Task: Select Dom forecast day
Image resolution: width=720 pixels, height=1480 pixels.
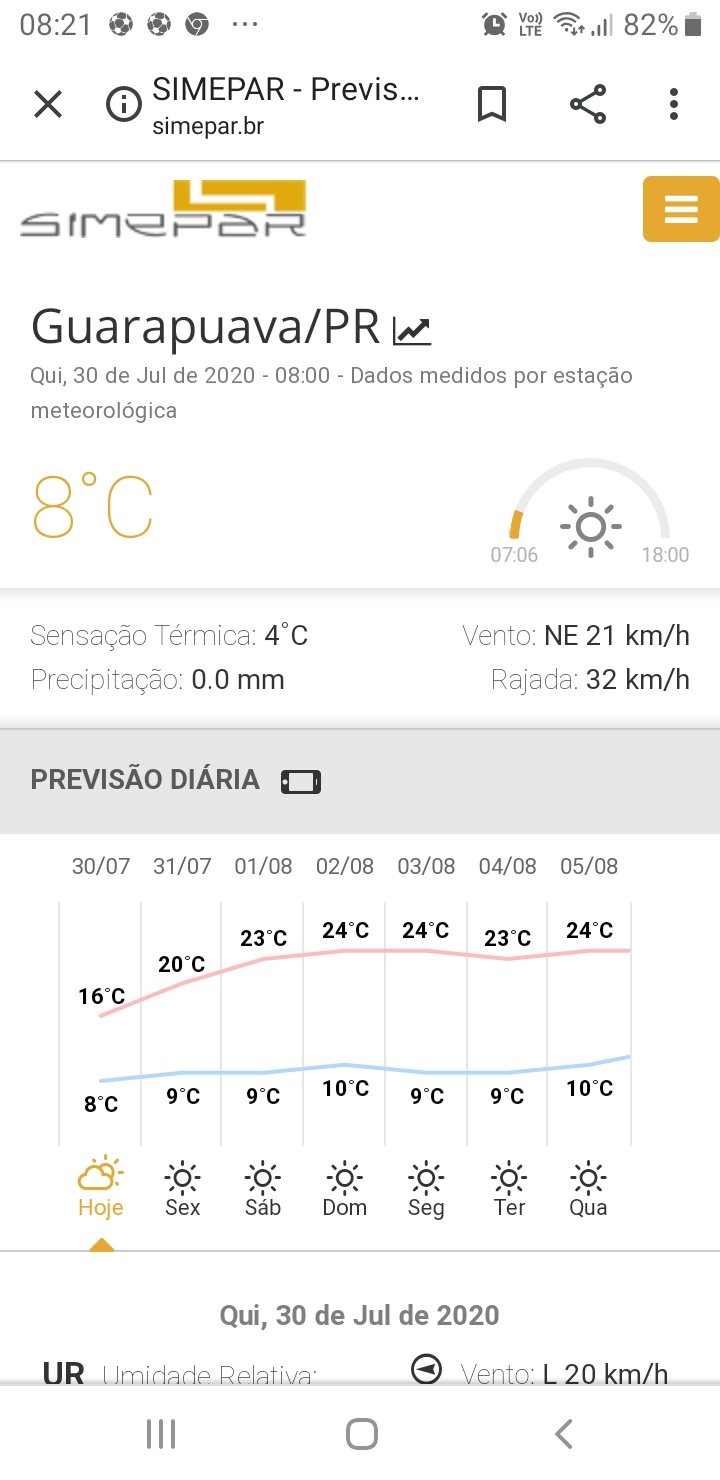Action: tap(345, 1187)
